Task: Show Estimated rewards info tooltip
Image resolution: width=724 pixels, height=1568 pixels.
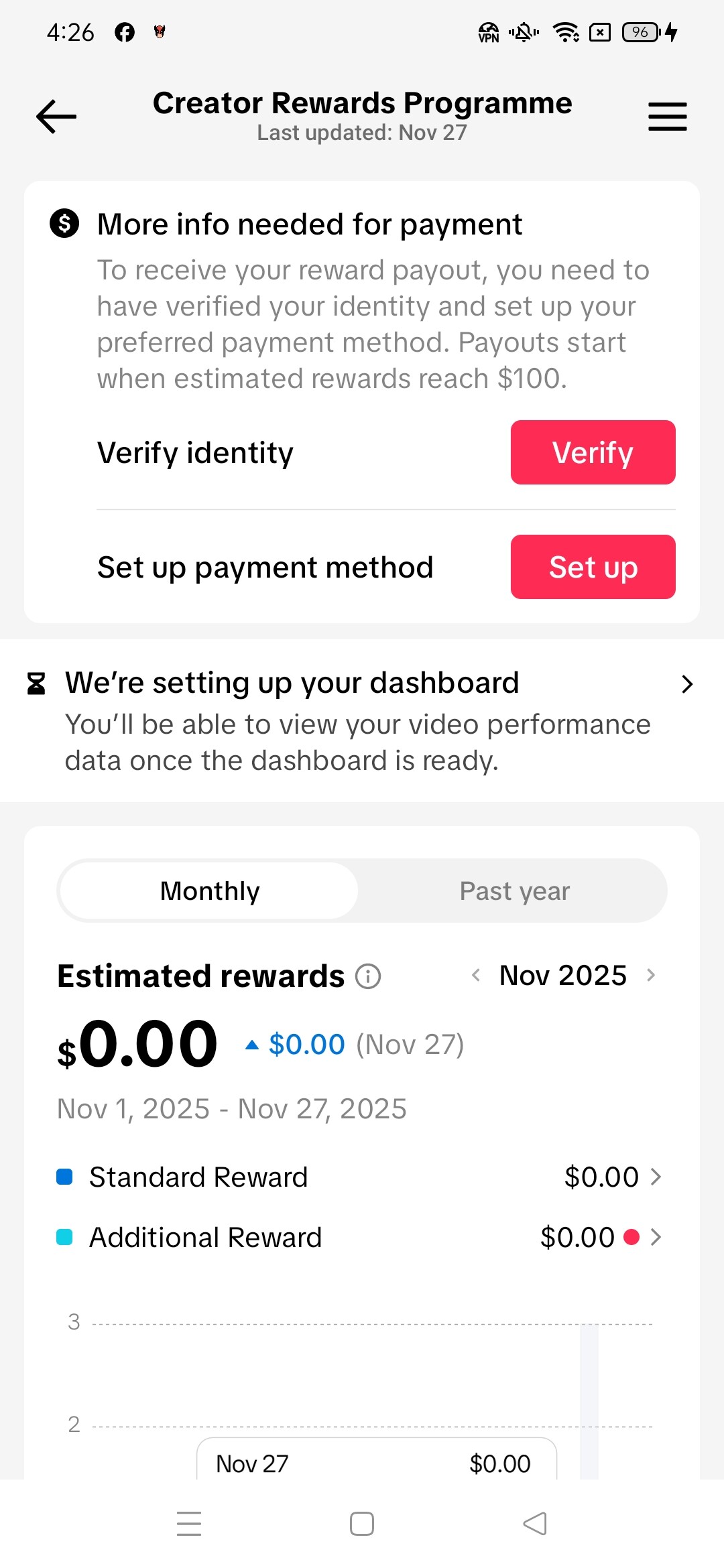Action: click(368, 976)
